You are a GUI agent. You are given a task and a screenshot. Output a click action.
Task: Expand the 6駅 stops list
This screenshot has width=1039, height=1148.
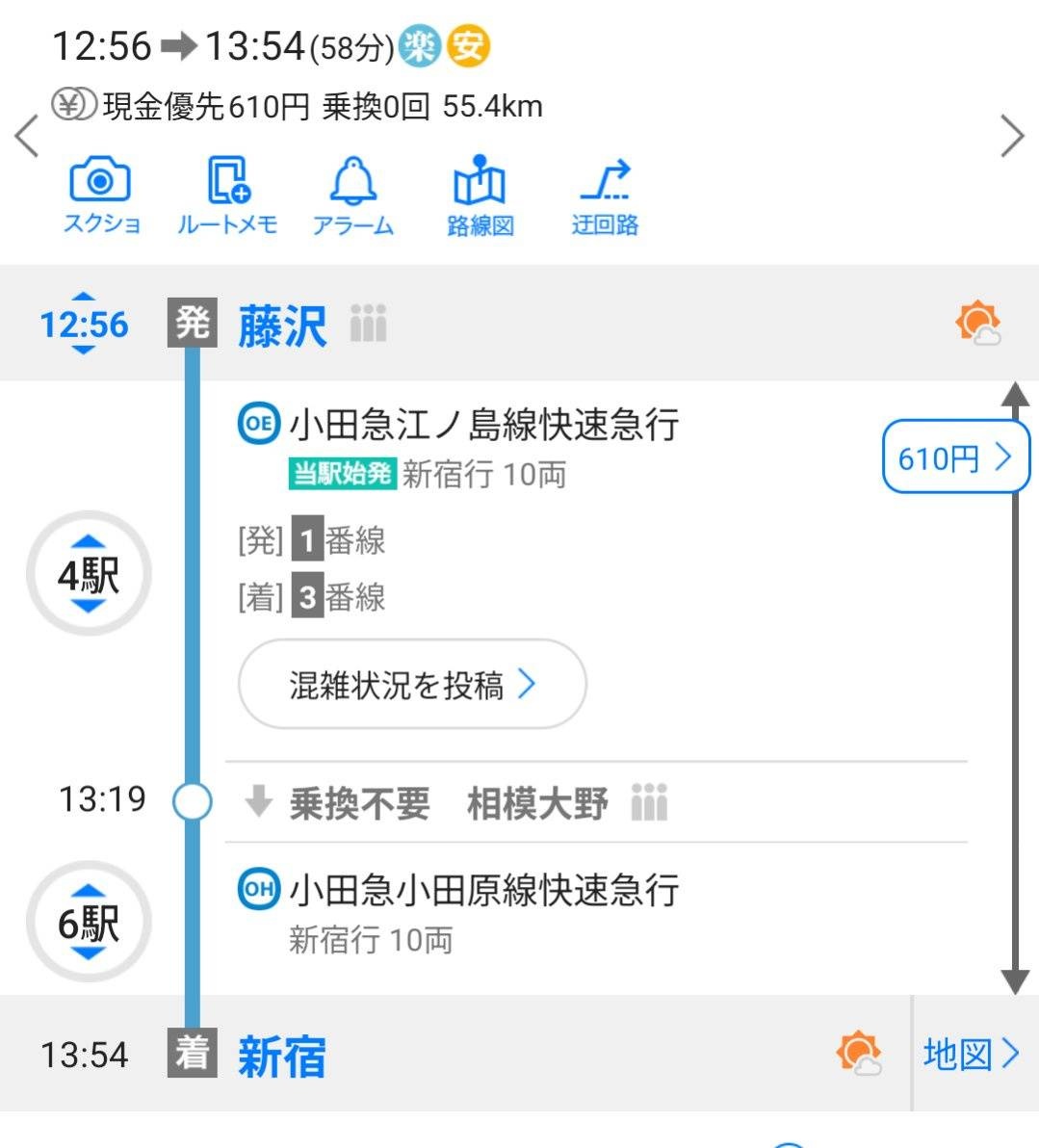click(x=88, y=923)
